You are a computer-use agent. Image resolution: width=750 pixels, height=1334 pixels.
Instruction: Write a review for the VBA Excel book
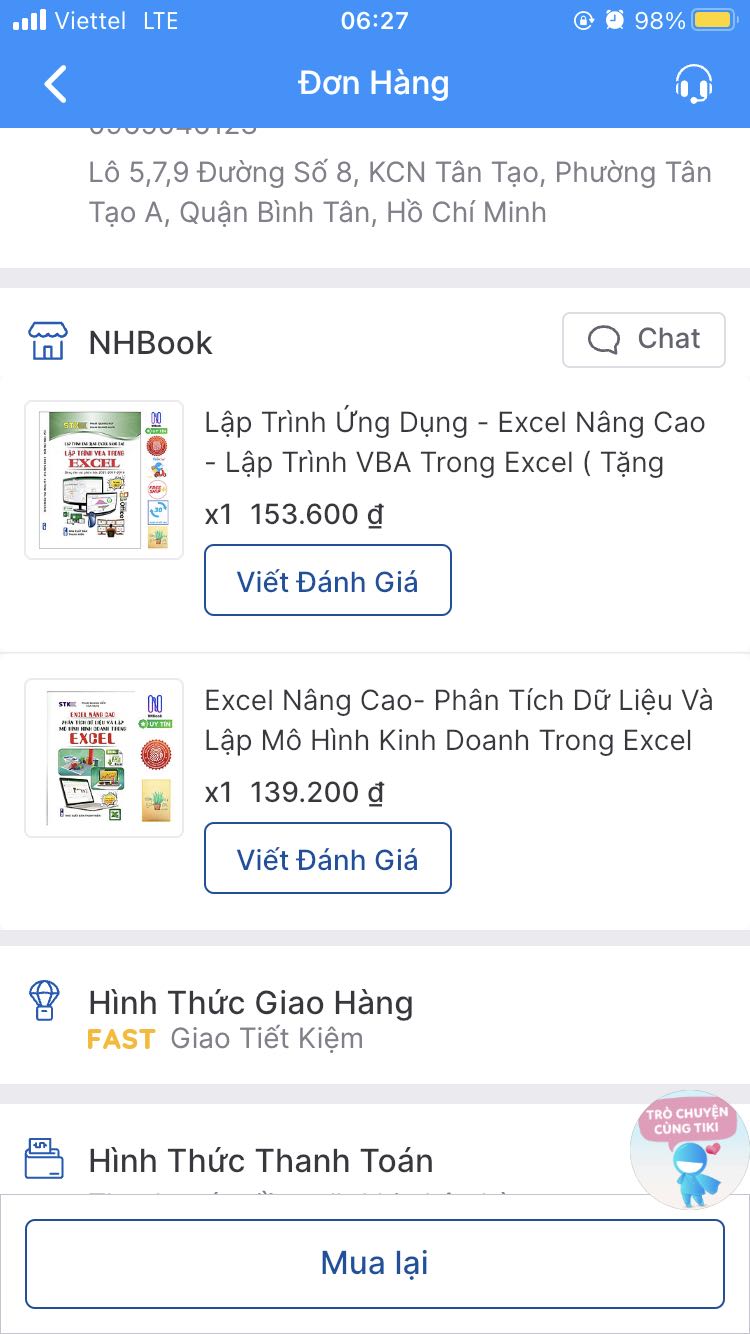pyautogui.click(x=327, y=580)
